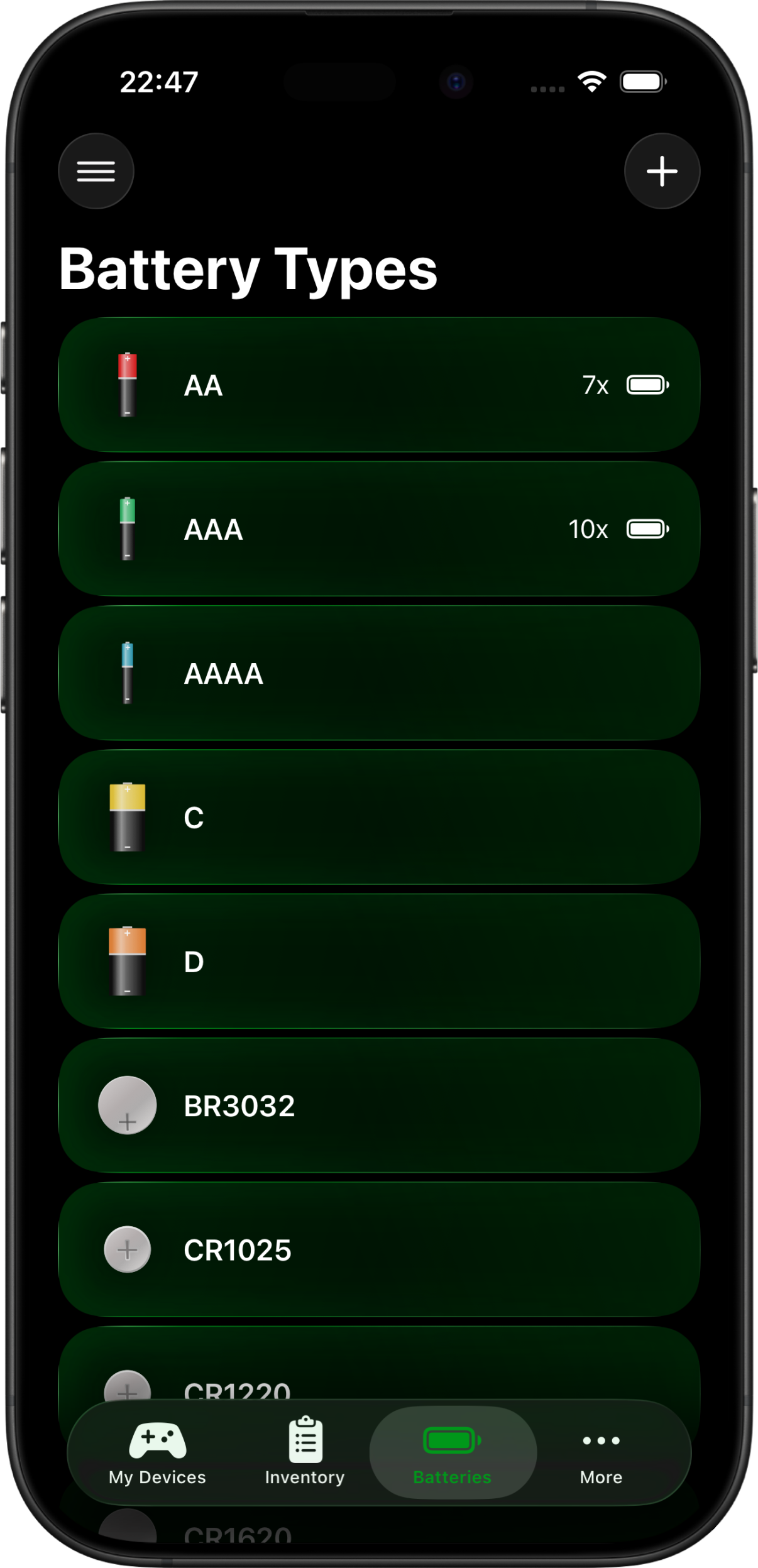
Task: Select the AAAA battery row
Action: (x=379, y=673)
